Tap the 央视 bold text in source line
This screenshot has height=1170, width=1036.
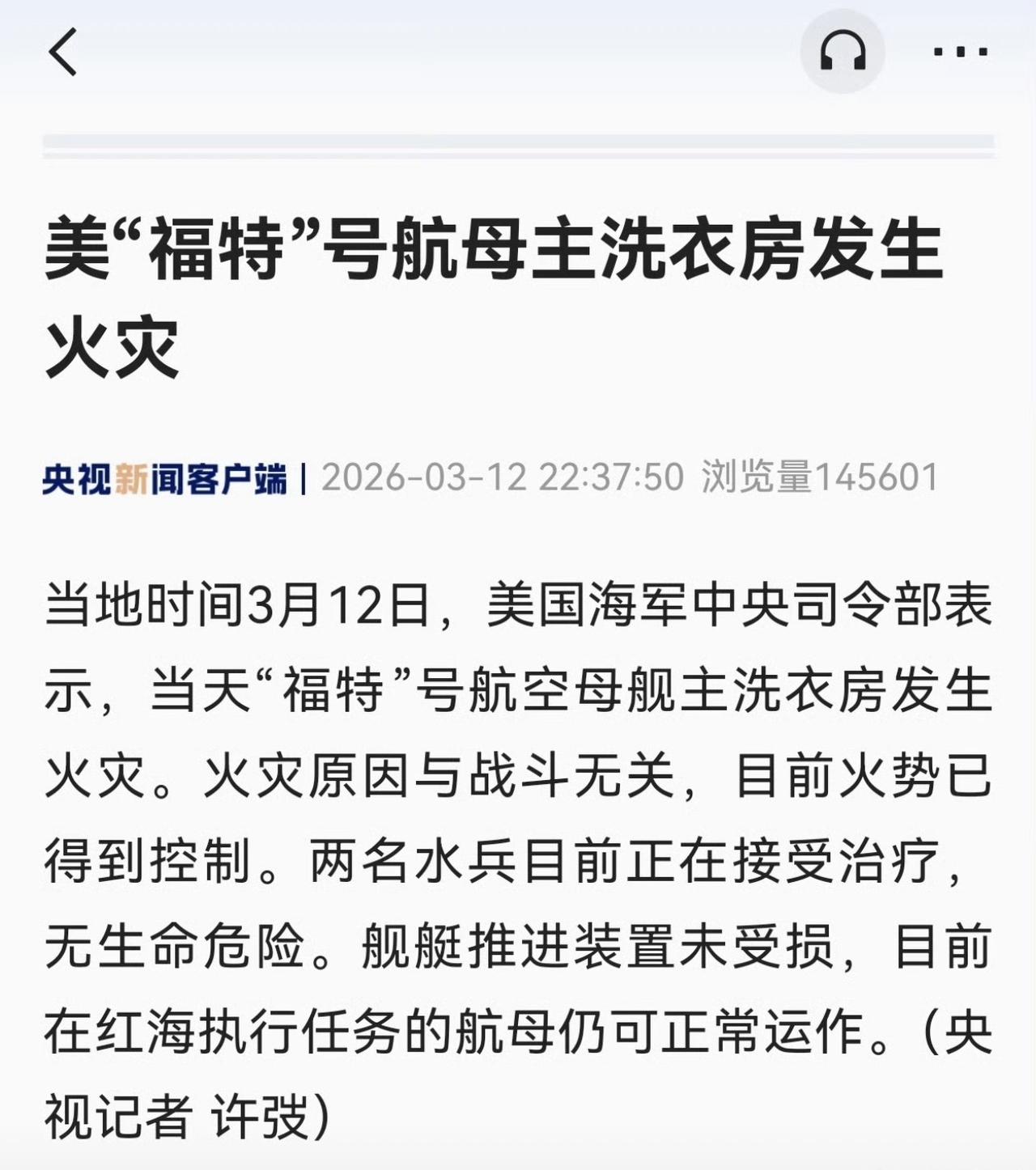click(77, 477)
